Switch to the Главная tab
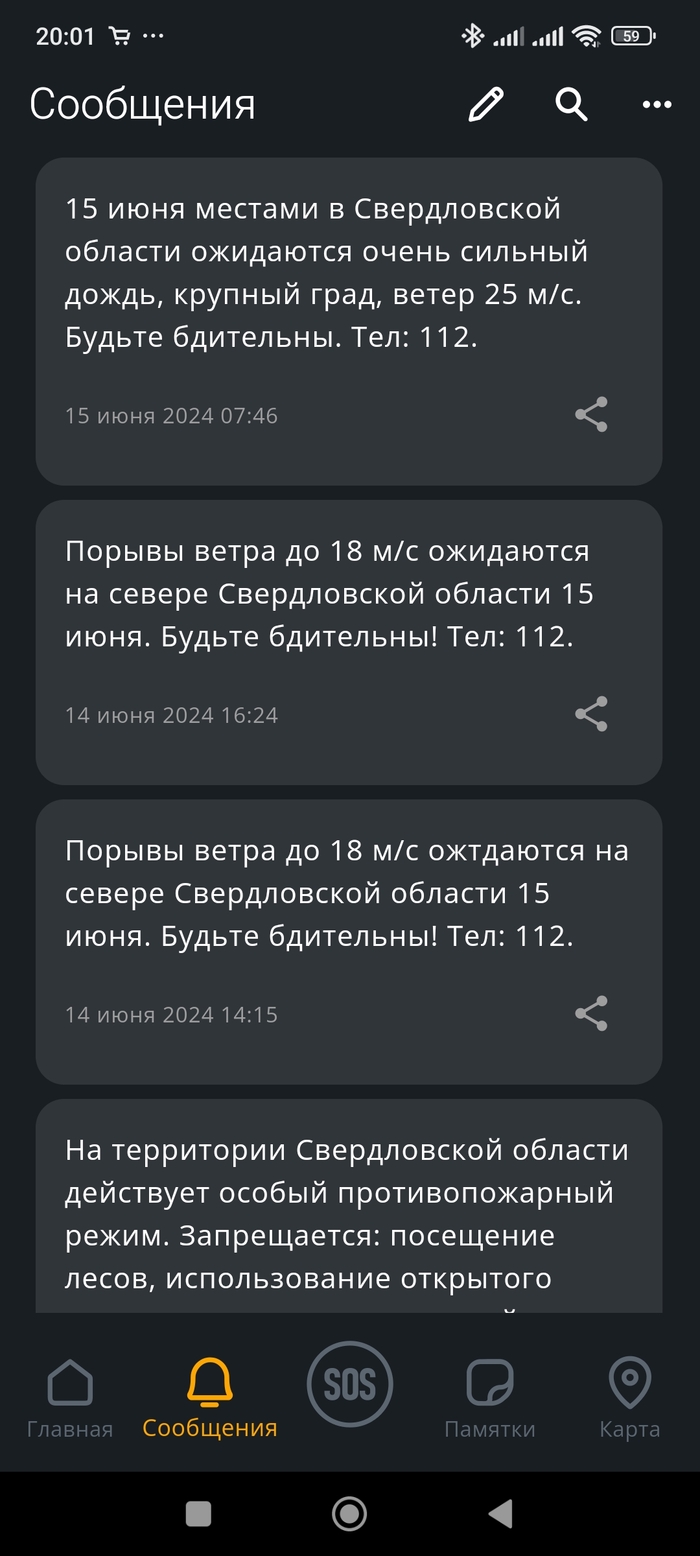Screen dimensions: 700x1556 (70, 1397)
